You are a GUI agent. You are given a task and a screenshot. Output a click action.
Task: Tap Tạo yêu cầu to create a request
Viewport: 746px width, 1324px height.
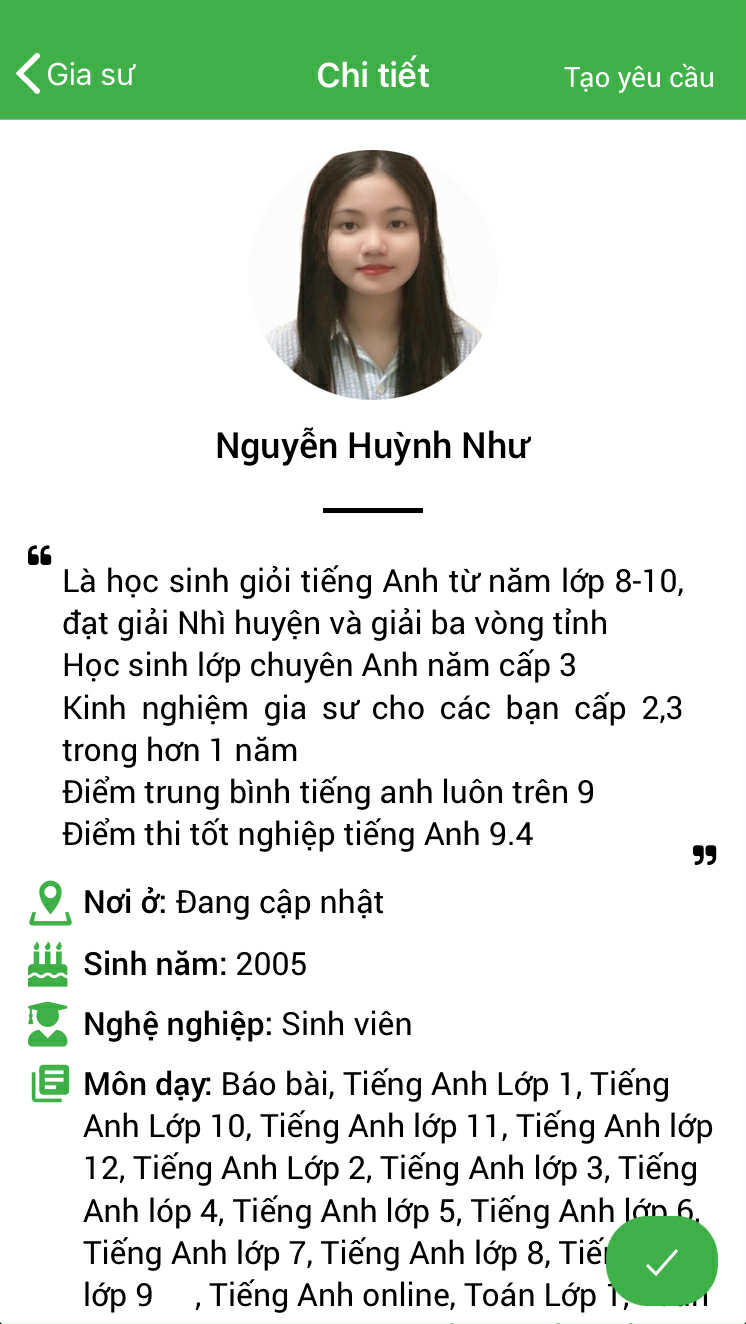tap(638, 77)
